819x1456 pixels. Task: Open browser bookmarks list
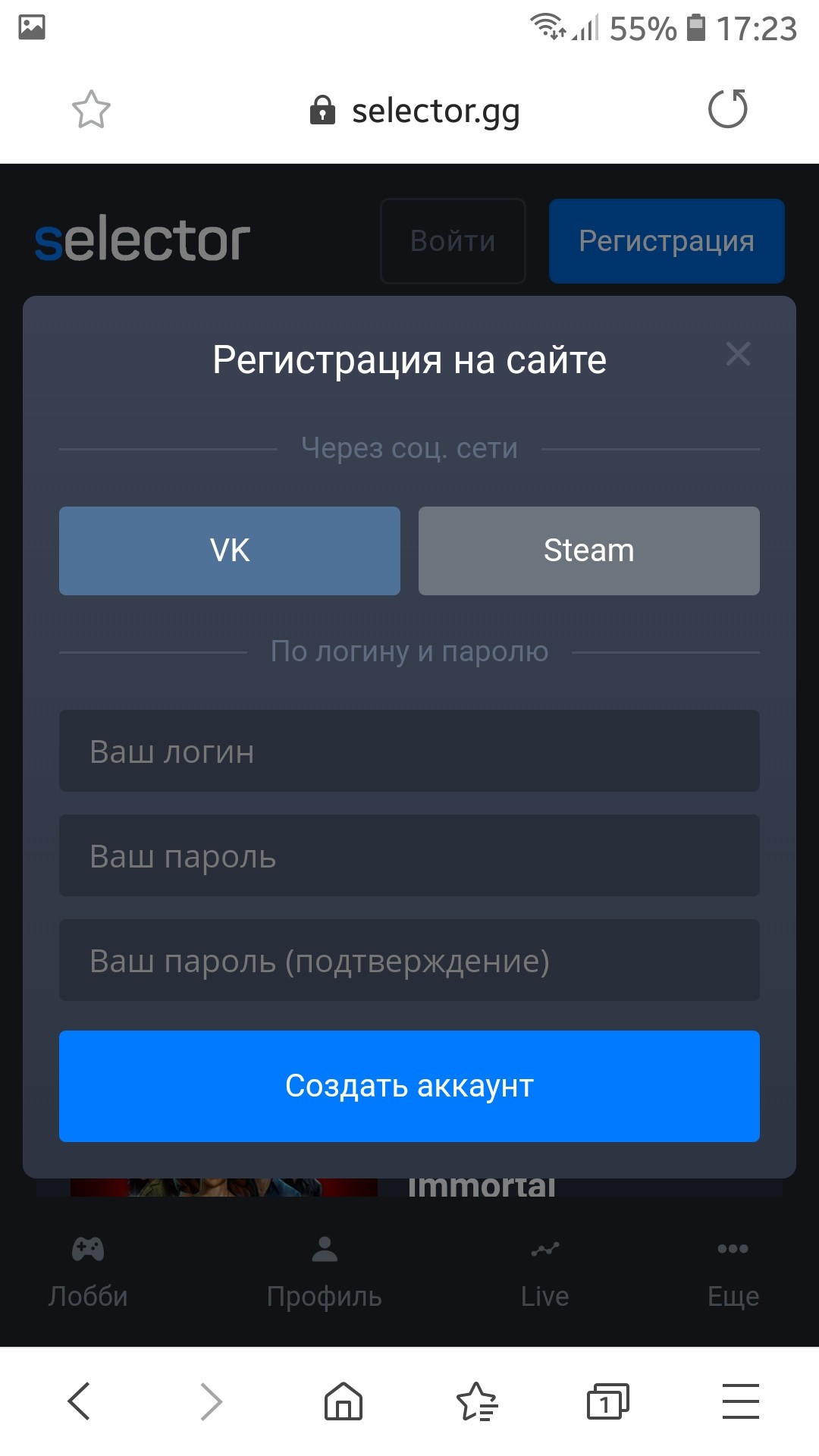point(476,1401)
